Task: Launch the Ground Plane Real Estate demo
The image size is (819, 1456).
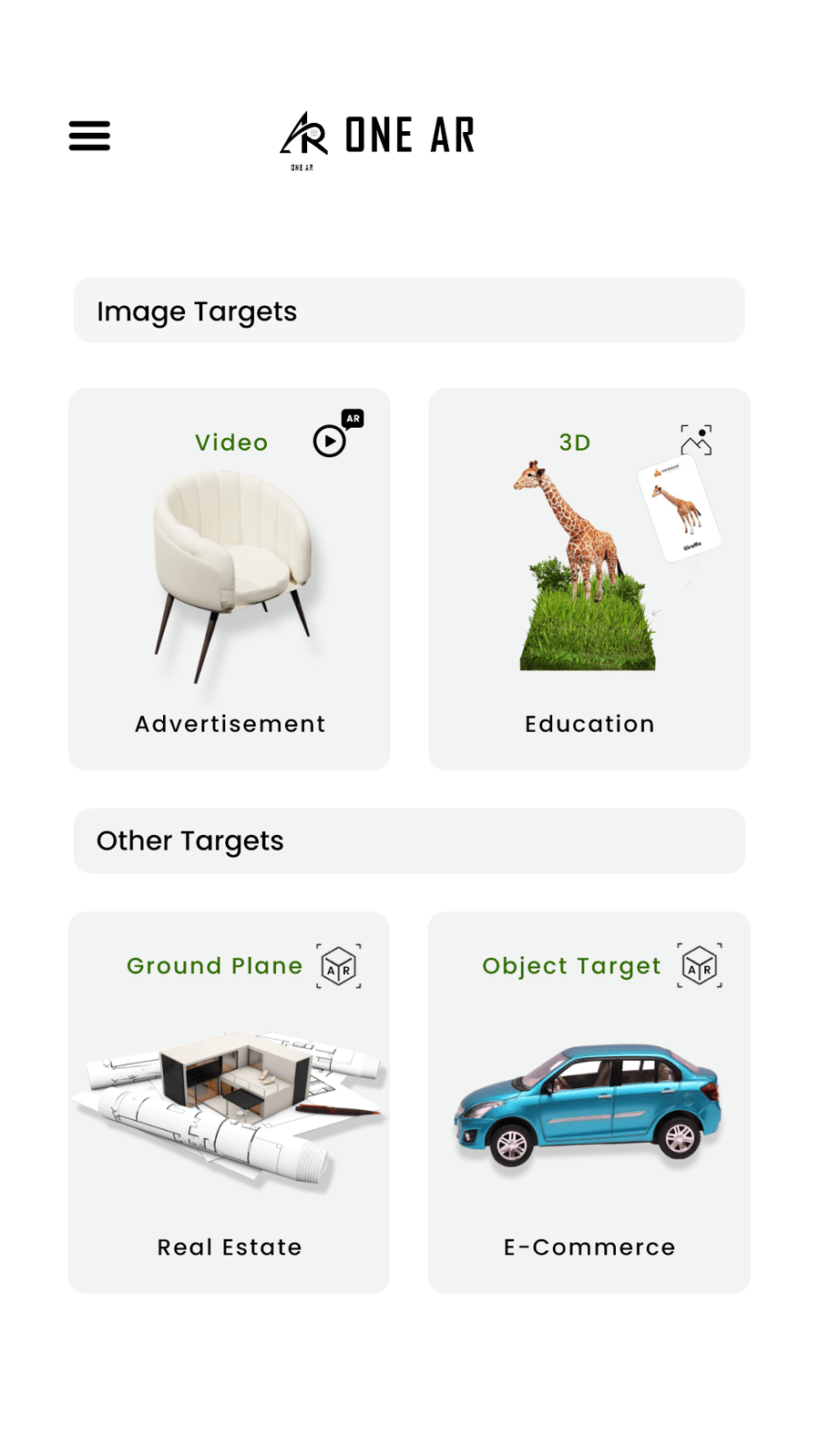Action: point(230,1102)
